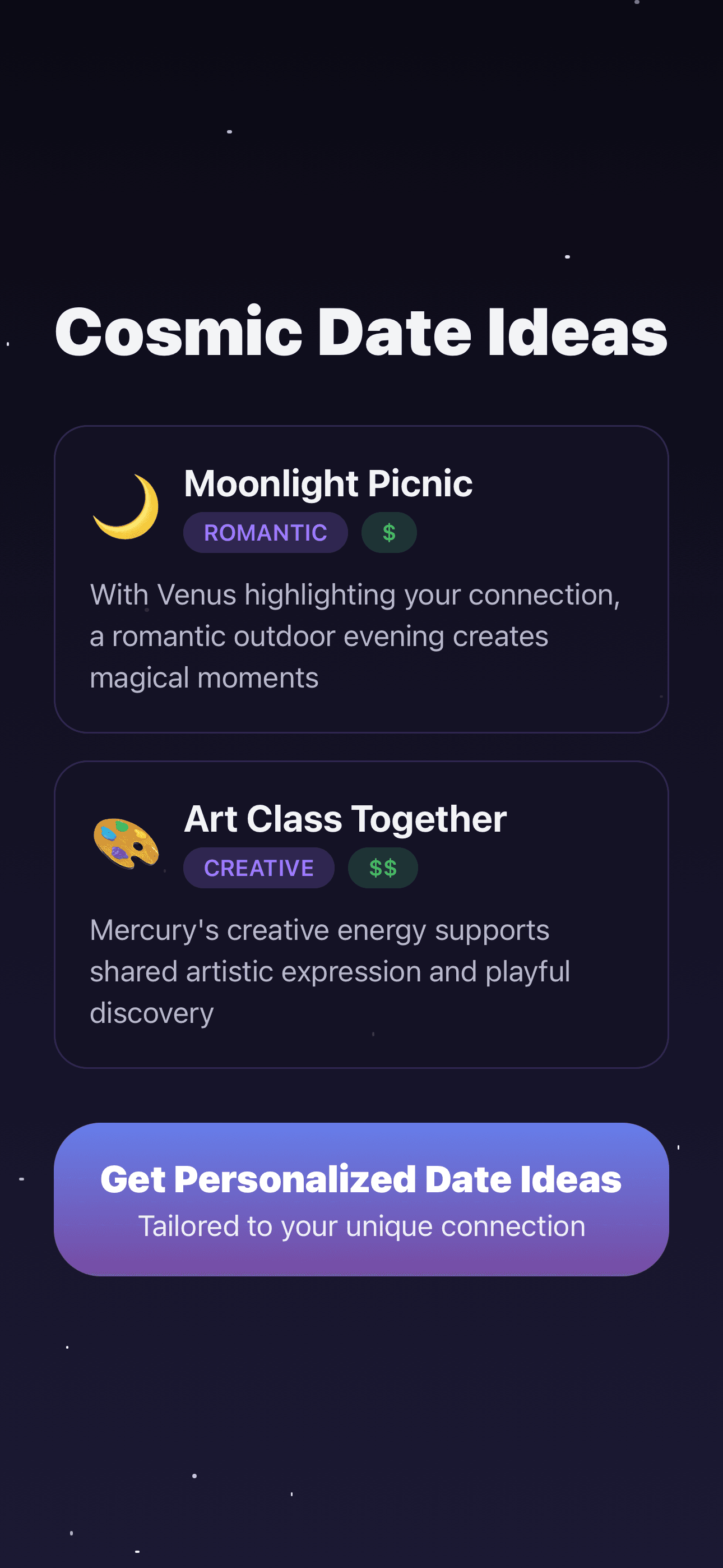This screenshot has width=723, height=1568.
Task: Tap the Mercury creative energy description paragraph
Action: (x=330, y=971)
